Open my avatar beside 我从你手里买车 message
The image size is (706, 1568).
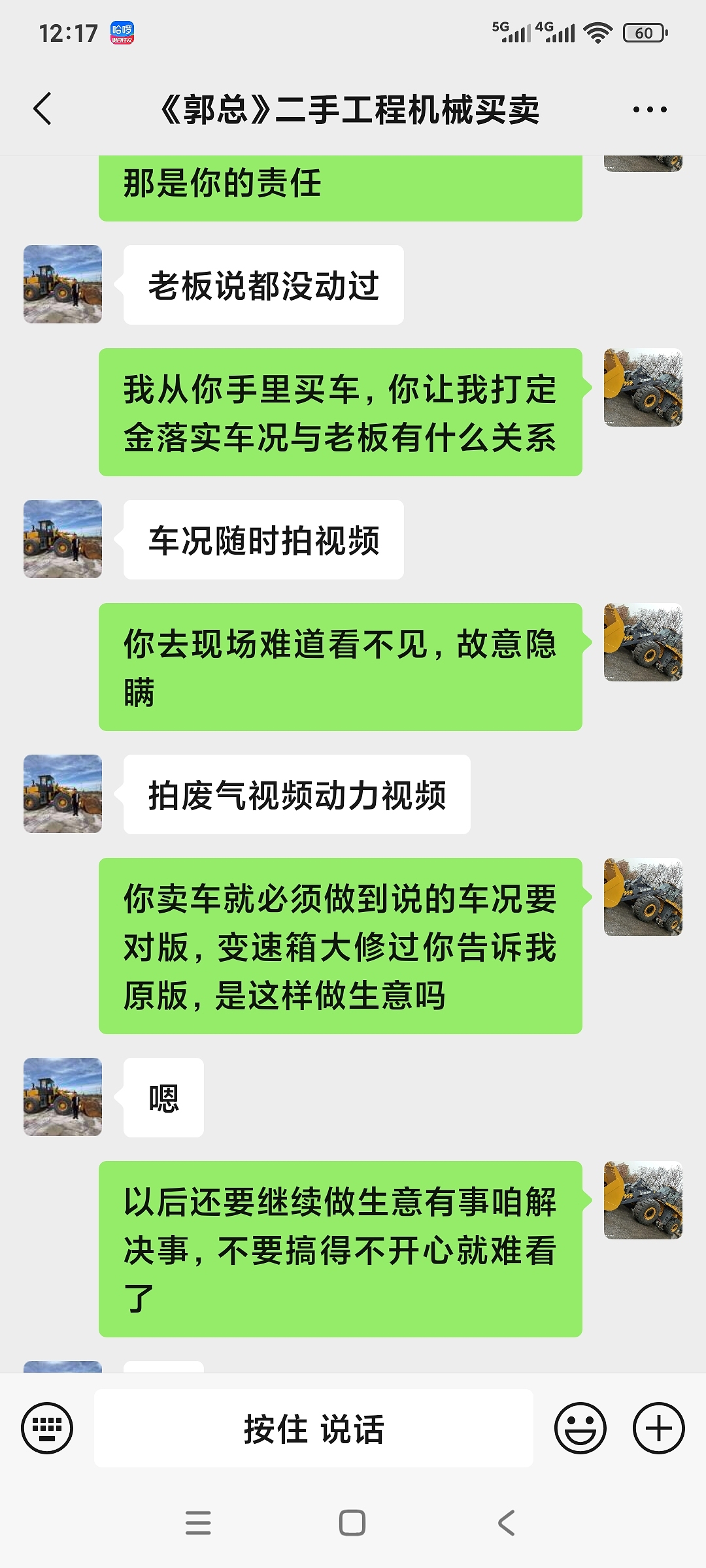click(643, 387)
